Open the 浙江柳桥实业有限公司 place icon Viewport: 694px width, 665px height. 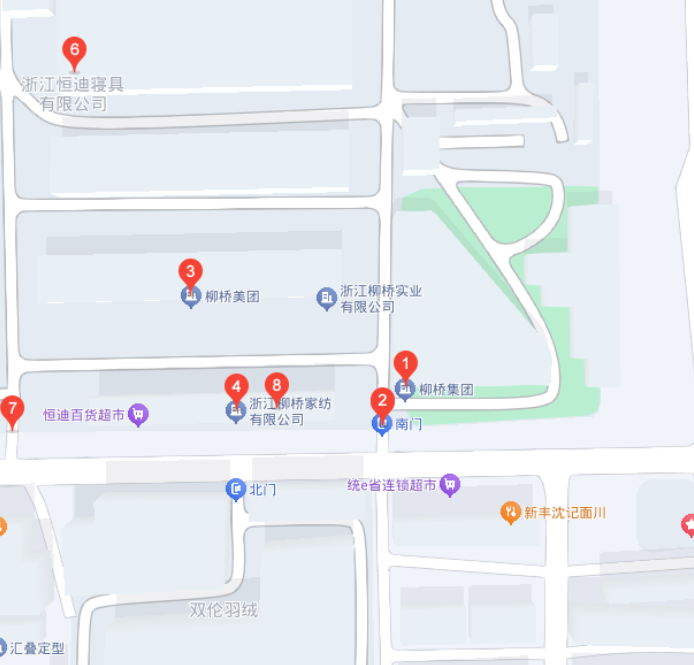coord(325,298)
